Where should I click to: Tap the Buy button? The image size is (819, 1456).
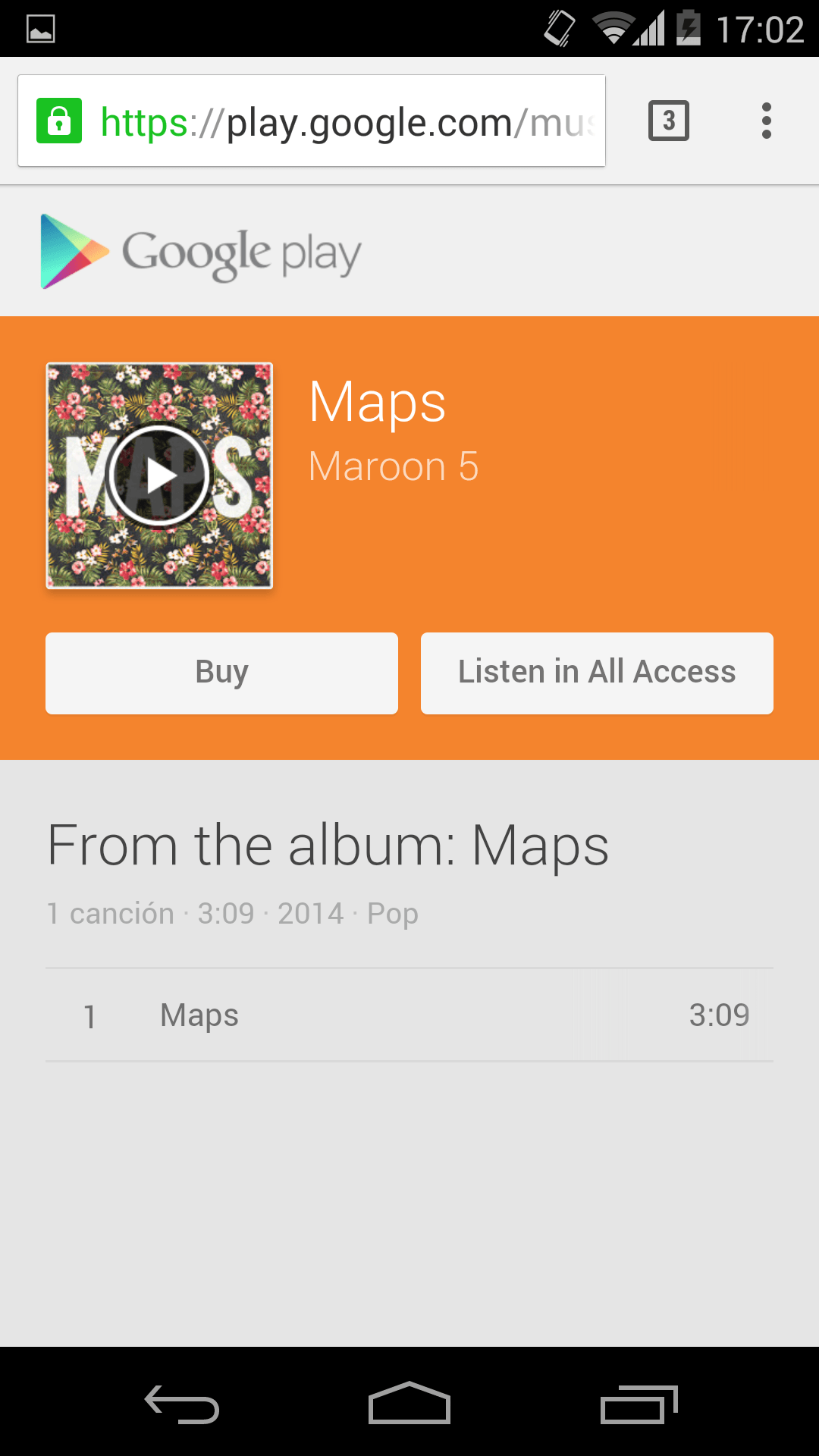pos(221,673)
